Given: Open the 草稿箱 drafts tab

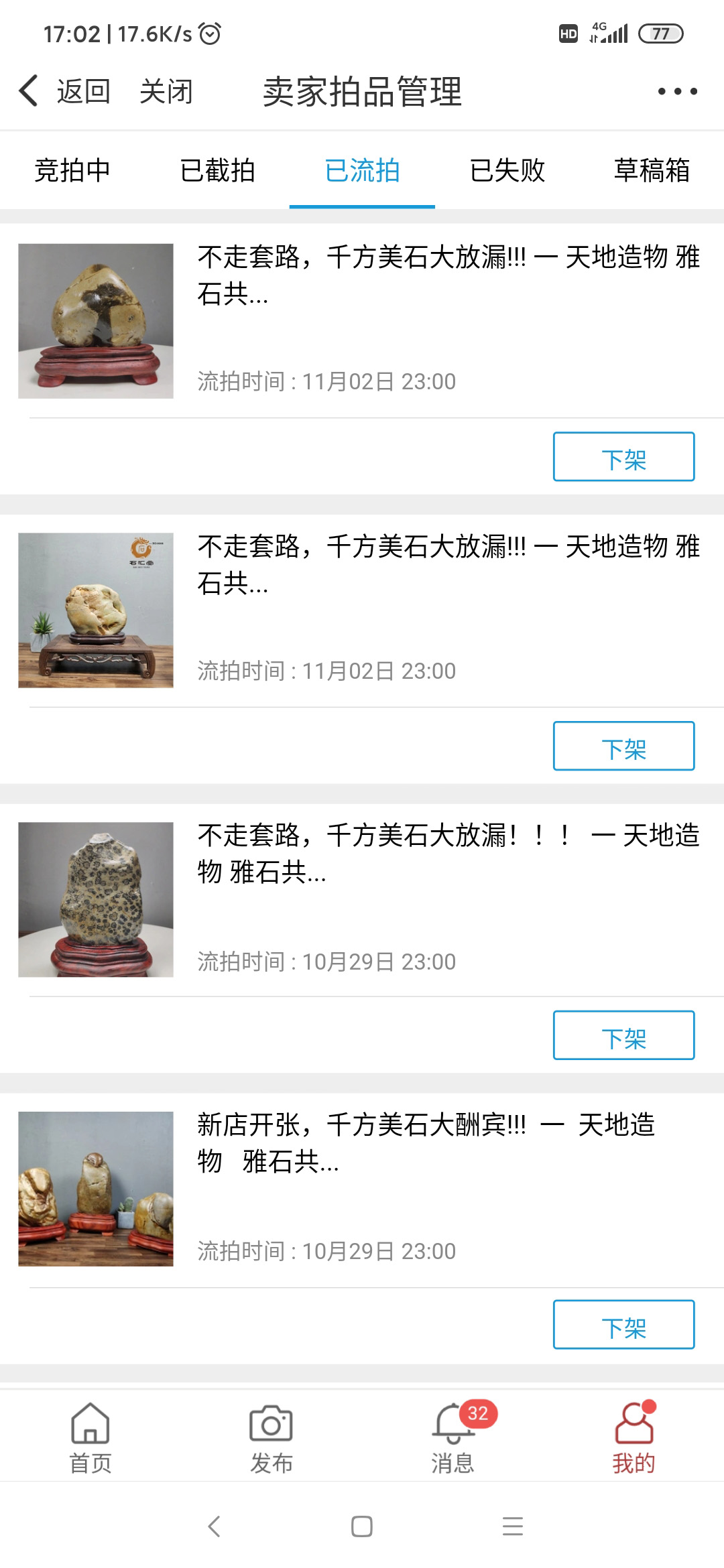Looking at the screenshot, I should 652,170.
